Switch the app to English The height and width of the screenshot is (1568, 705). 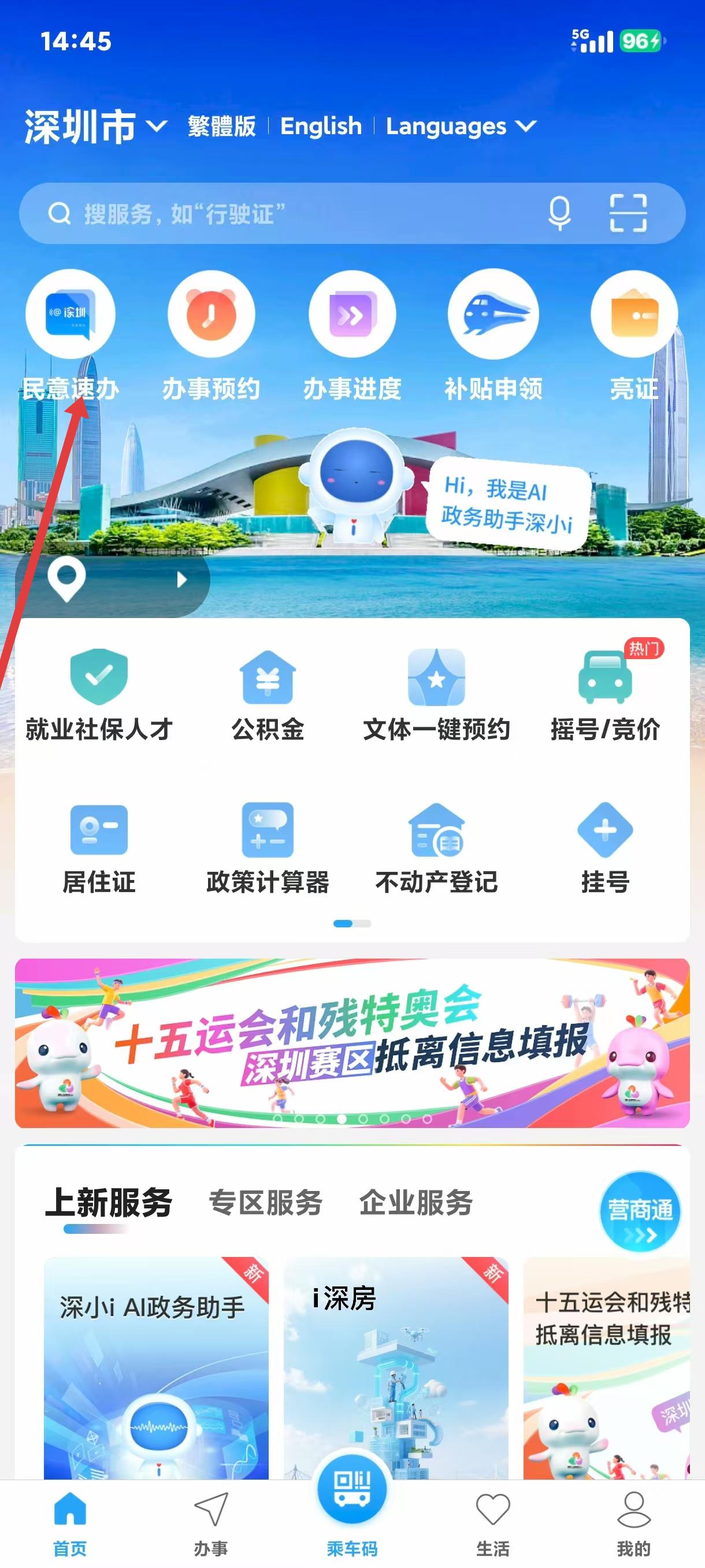click(x=321, y=127)
